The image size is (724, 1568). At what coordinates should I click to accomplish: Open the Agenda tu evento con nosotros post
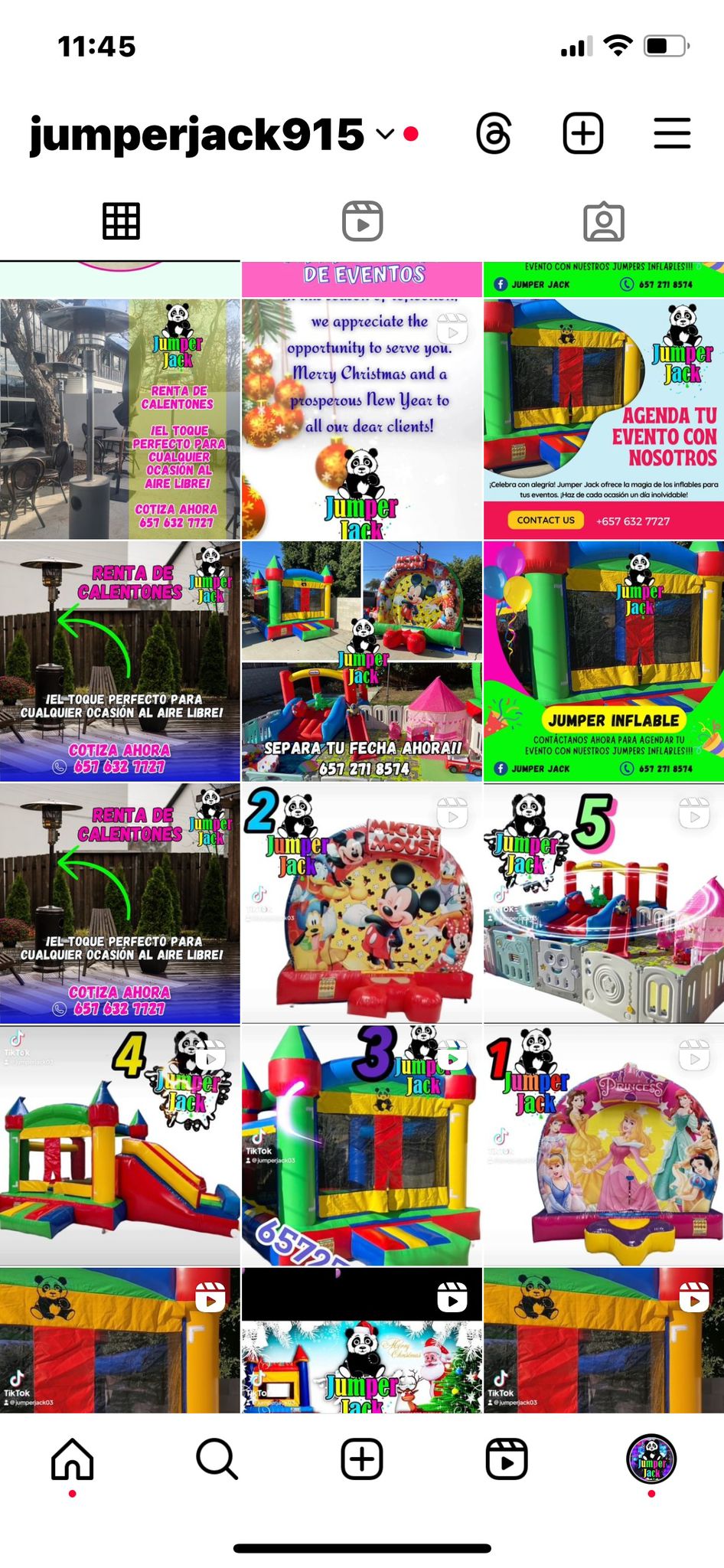[x=603, y=420]
